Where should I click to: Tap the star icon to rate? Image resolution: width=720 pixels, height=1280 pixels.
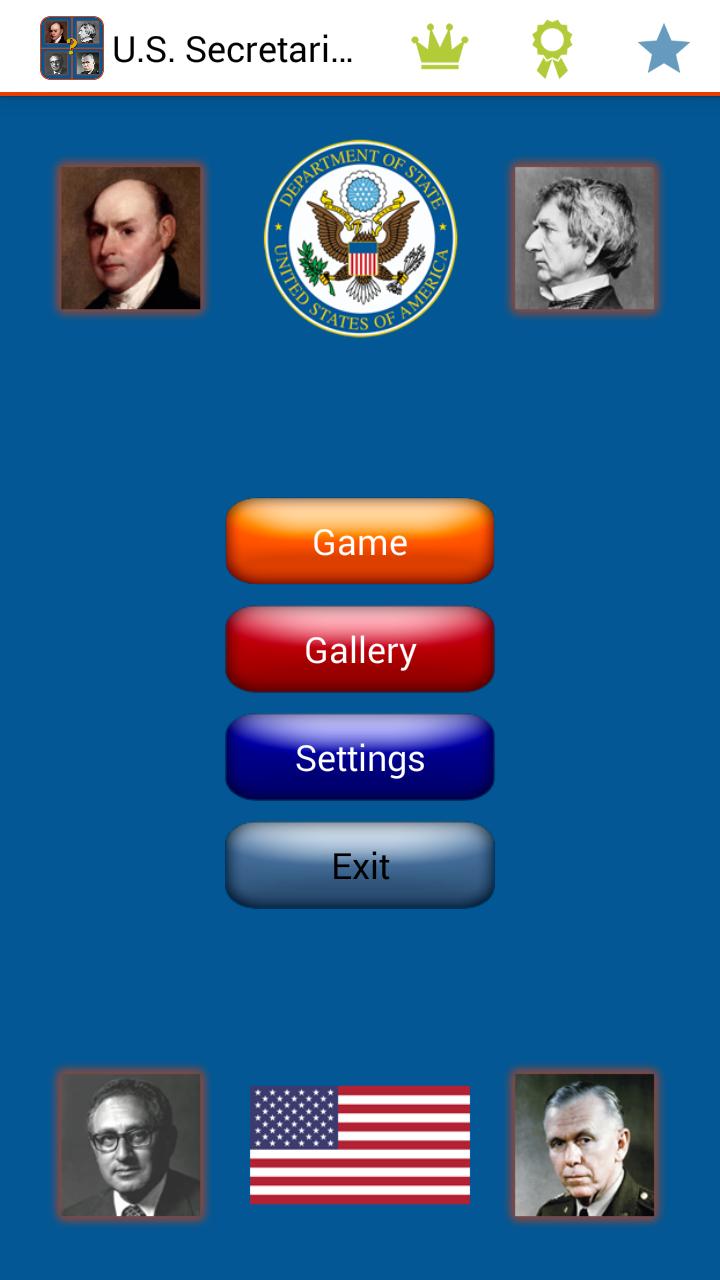664,48
